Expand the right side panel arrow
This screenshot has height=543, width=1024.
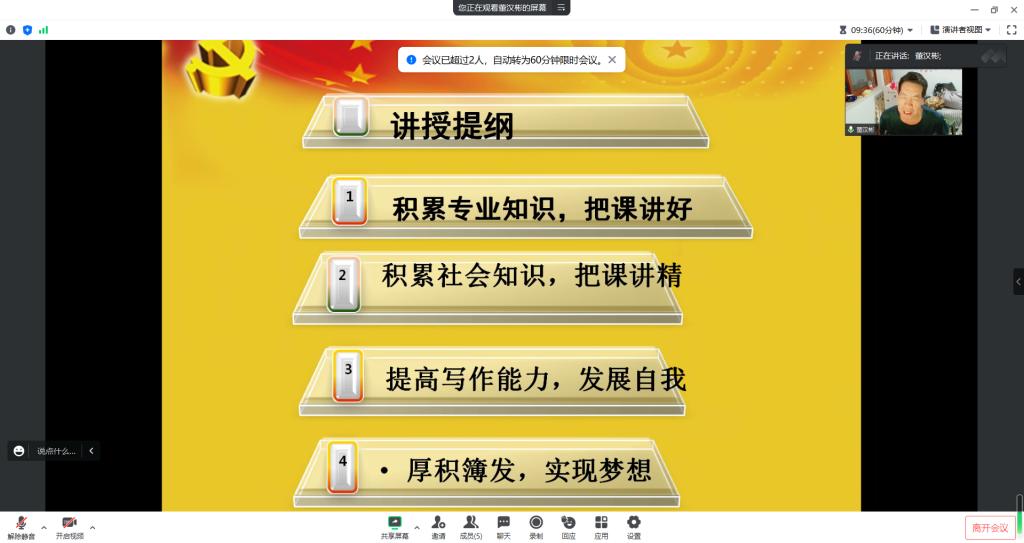tap(1018, 281)
